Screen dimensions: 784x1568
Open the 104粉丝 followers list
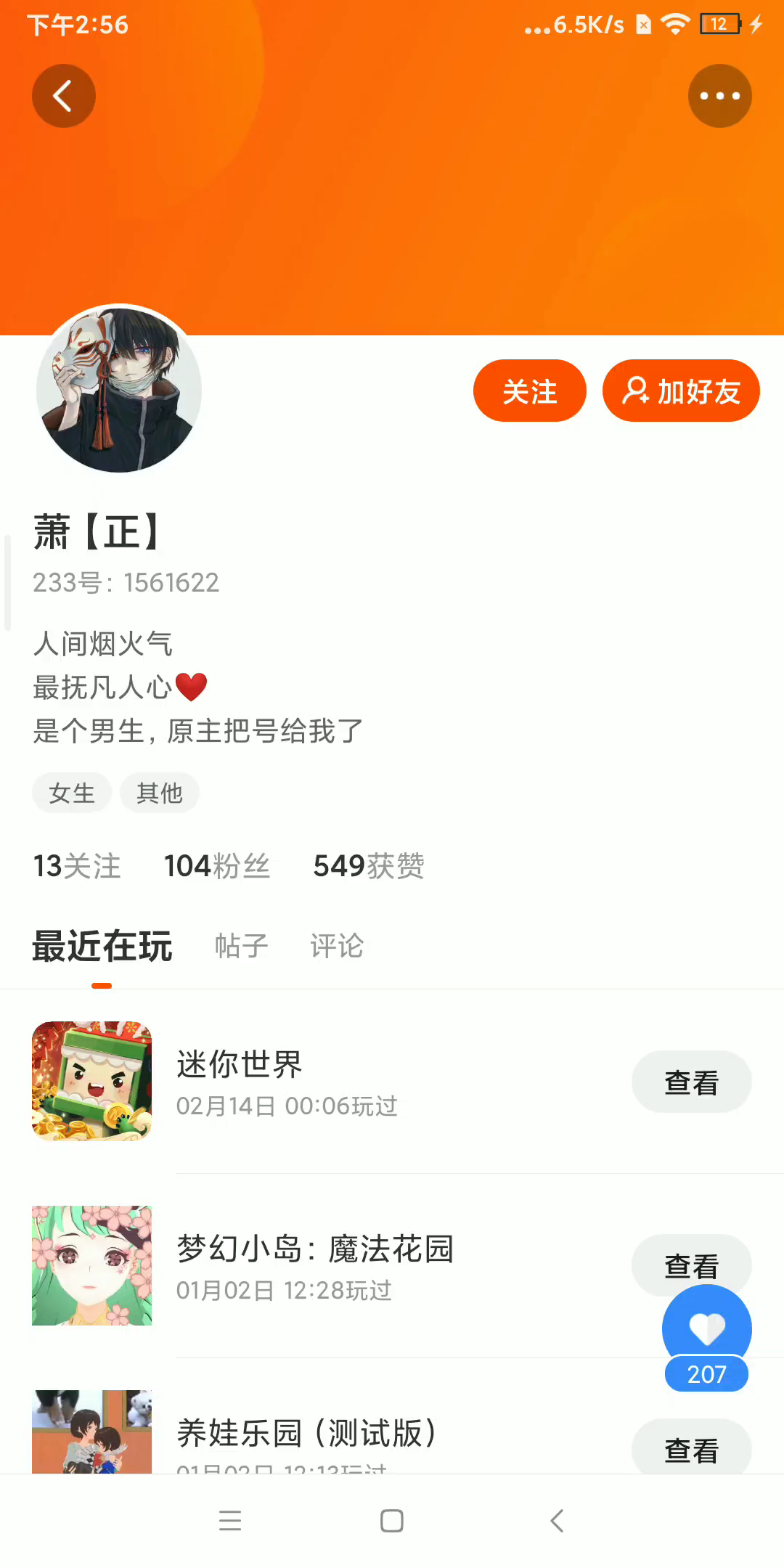pyautogui.click(x=217, y=866)
